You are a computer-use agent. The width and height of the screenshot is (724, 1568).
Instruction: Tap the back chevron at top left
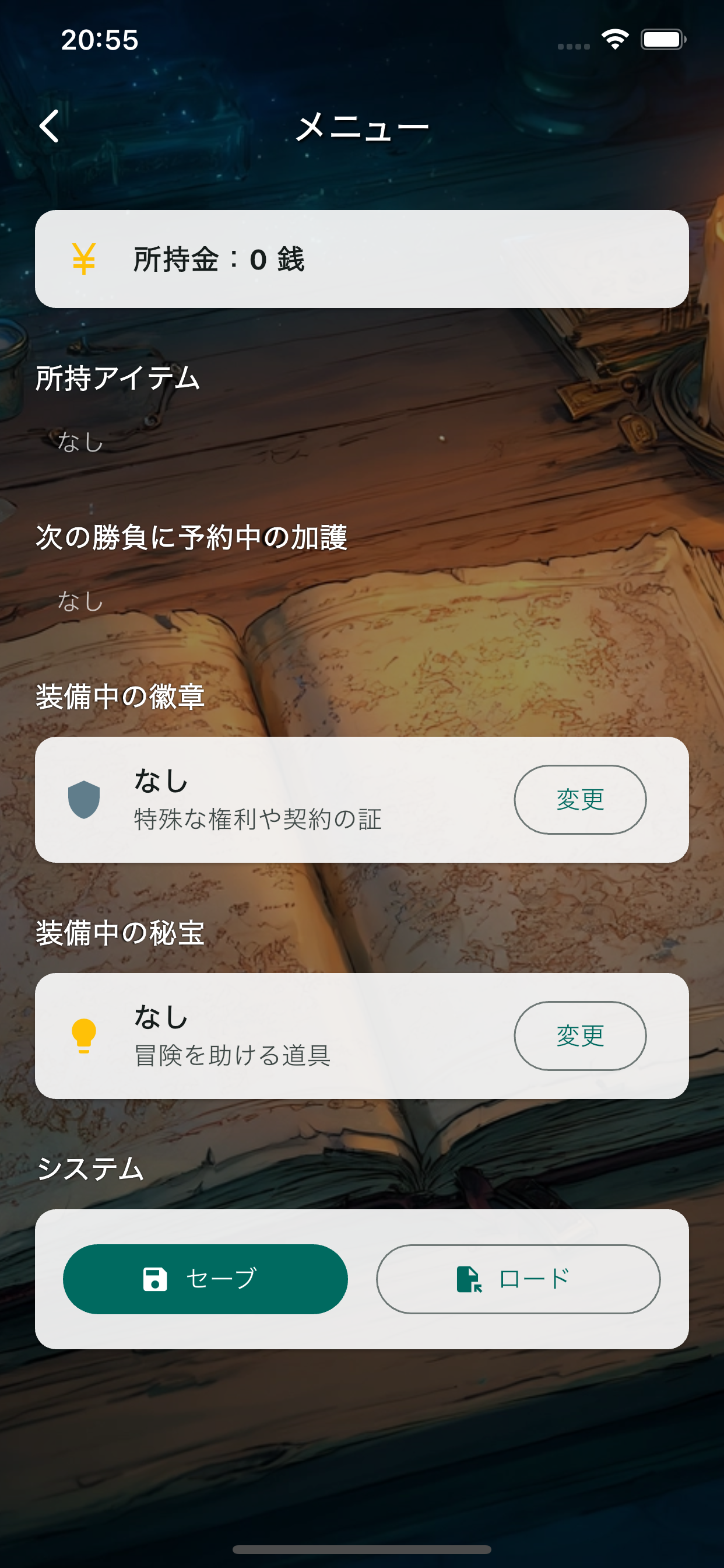point(50,126)
